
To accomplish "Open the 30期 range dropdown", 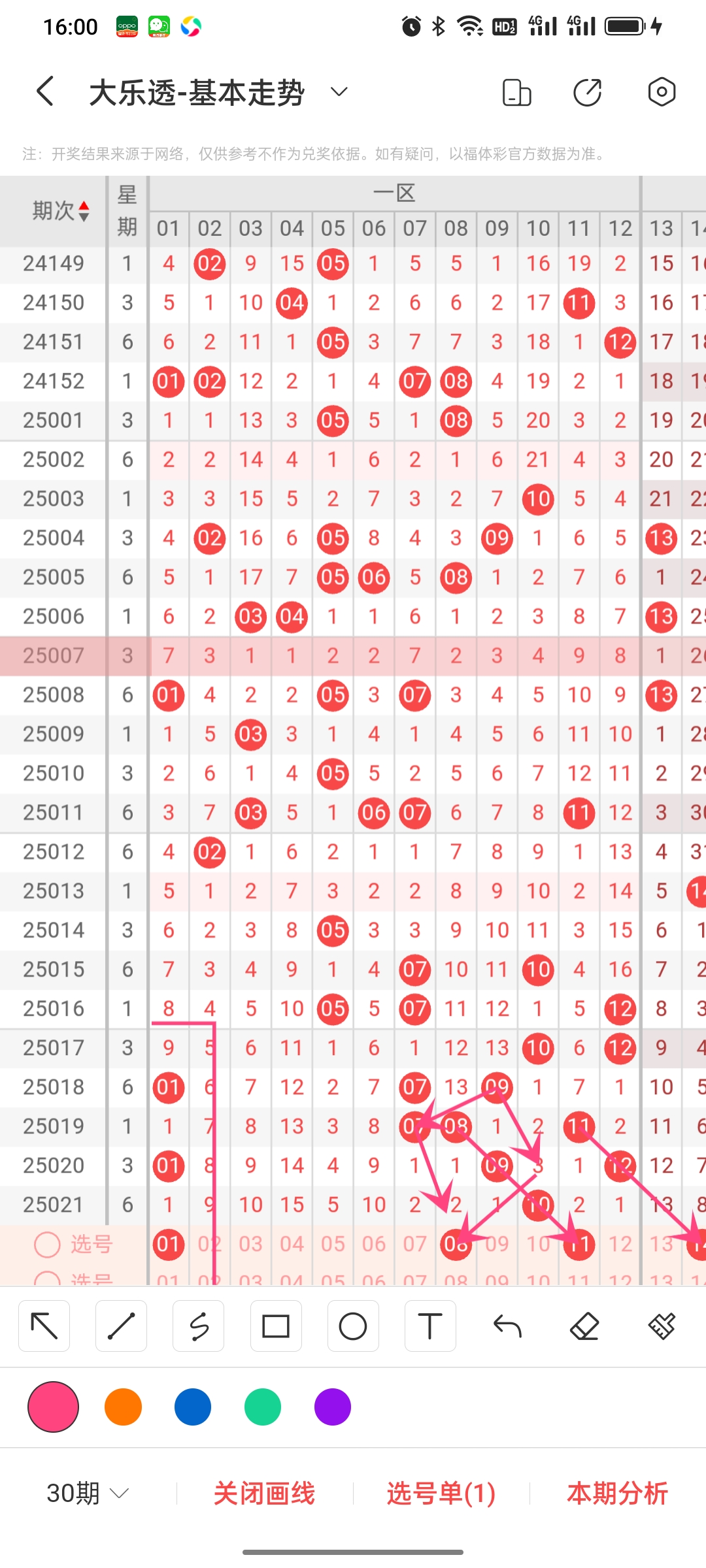I will [x=88, y=1494].
